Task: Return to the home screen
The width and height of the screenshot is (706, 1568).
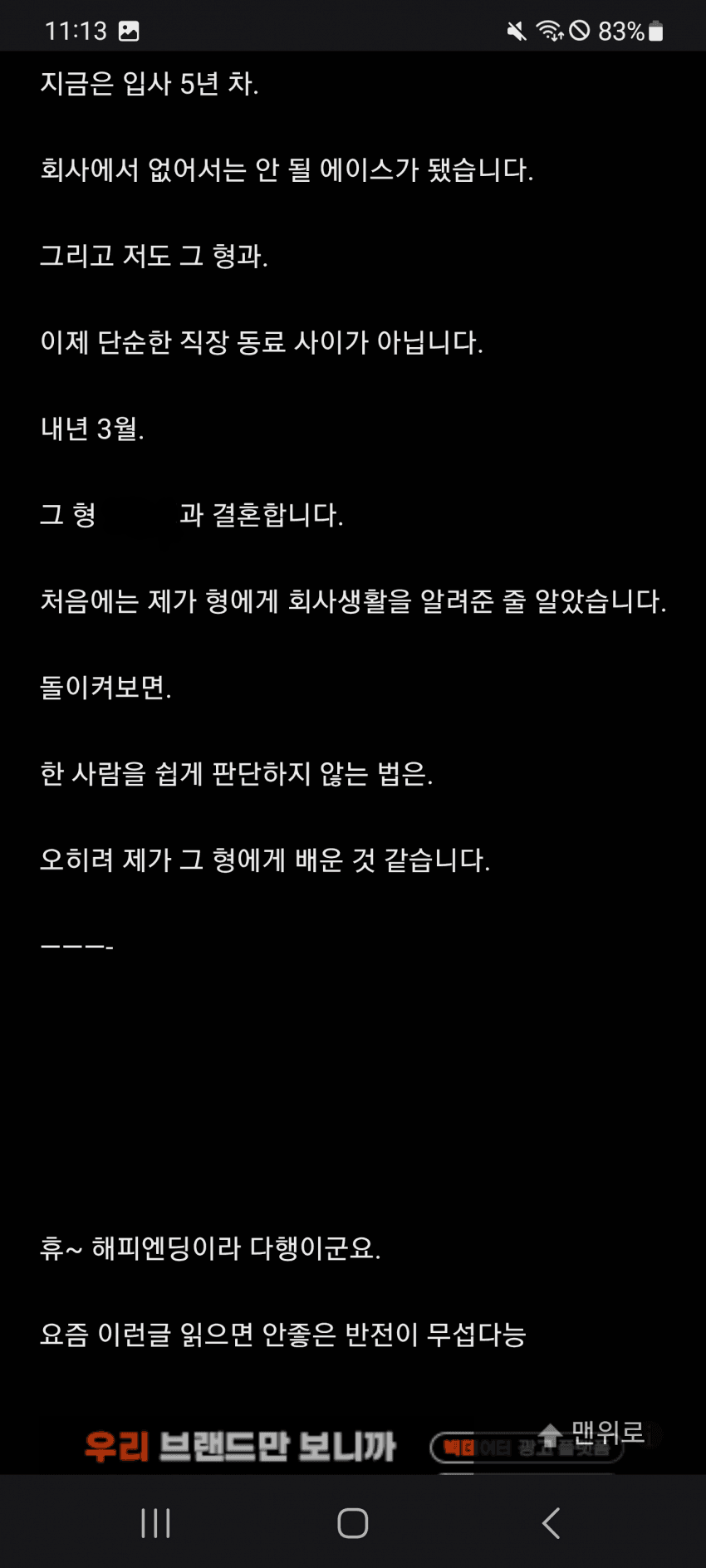Action: (353, 1523)
